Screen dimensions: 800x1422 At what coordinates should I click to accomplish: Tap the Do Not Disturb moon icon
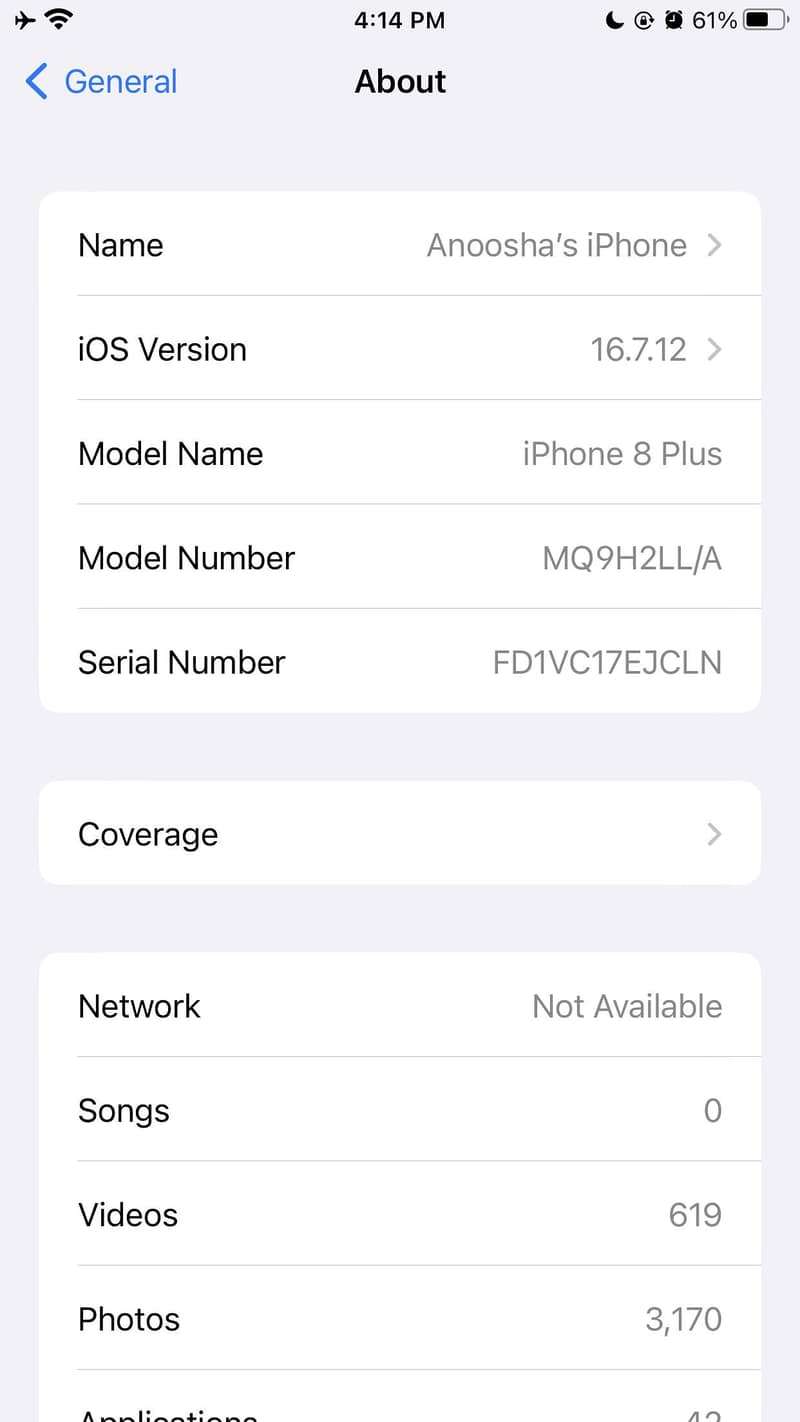(614, 19)
